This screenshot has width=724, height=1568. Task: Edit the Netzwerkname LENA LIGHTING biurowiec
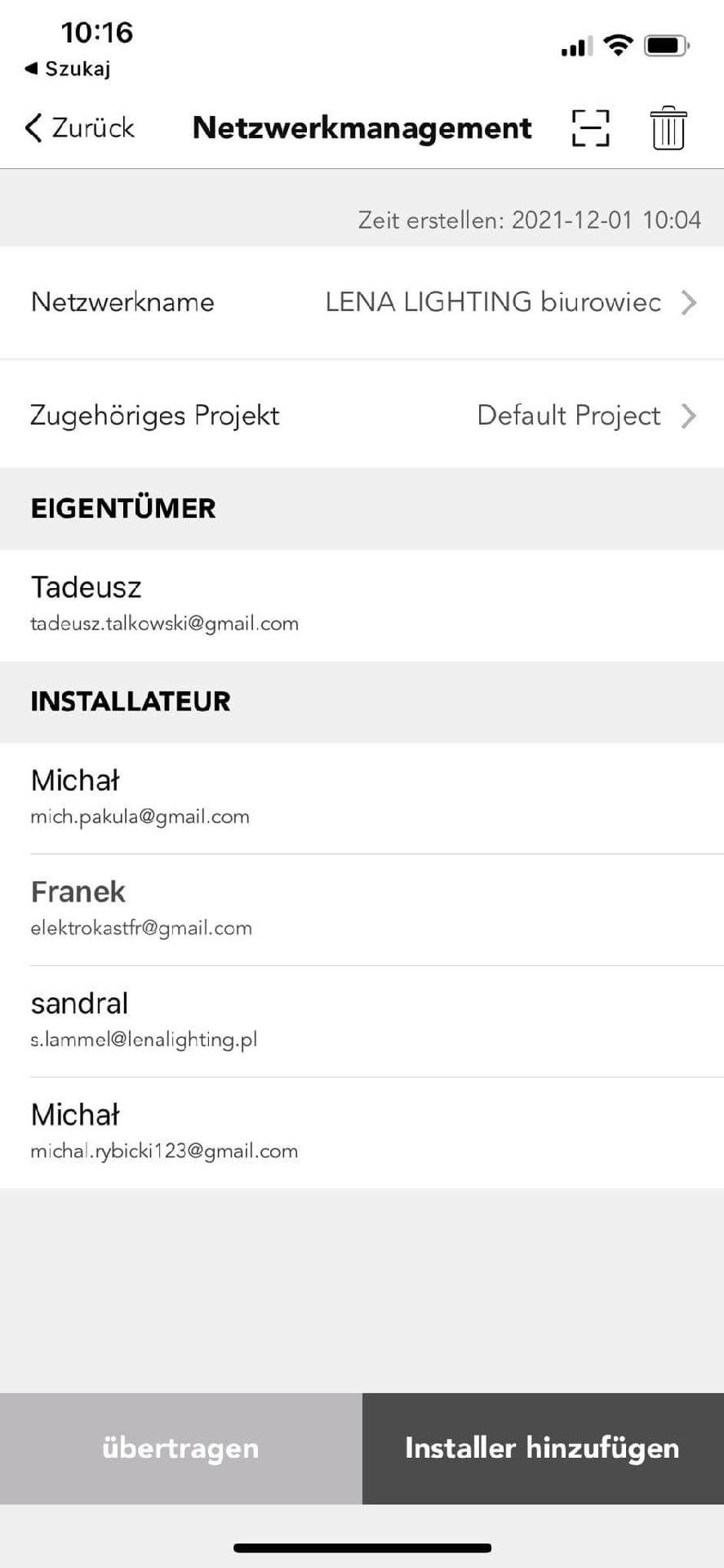click(362, 302)
